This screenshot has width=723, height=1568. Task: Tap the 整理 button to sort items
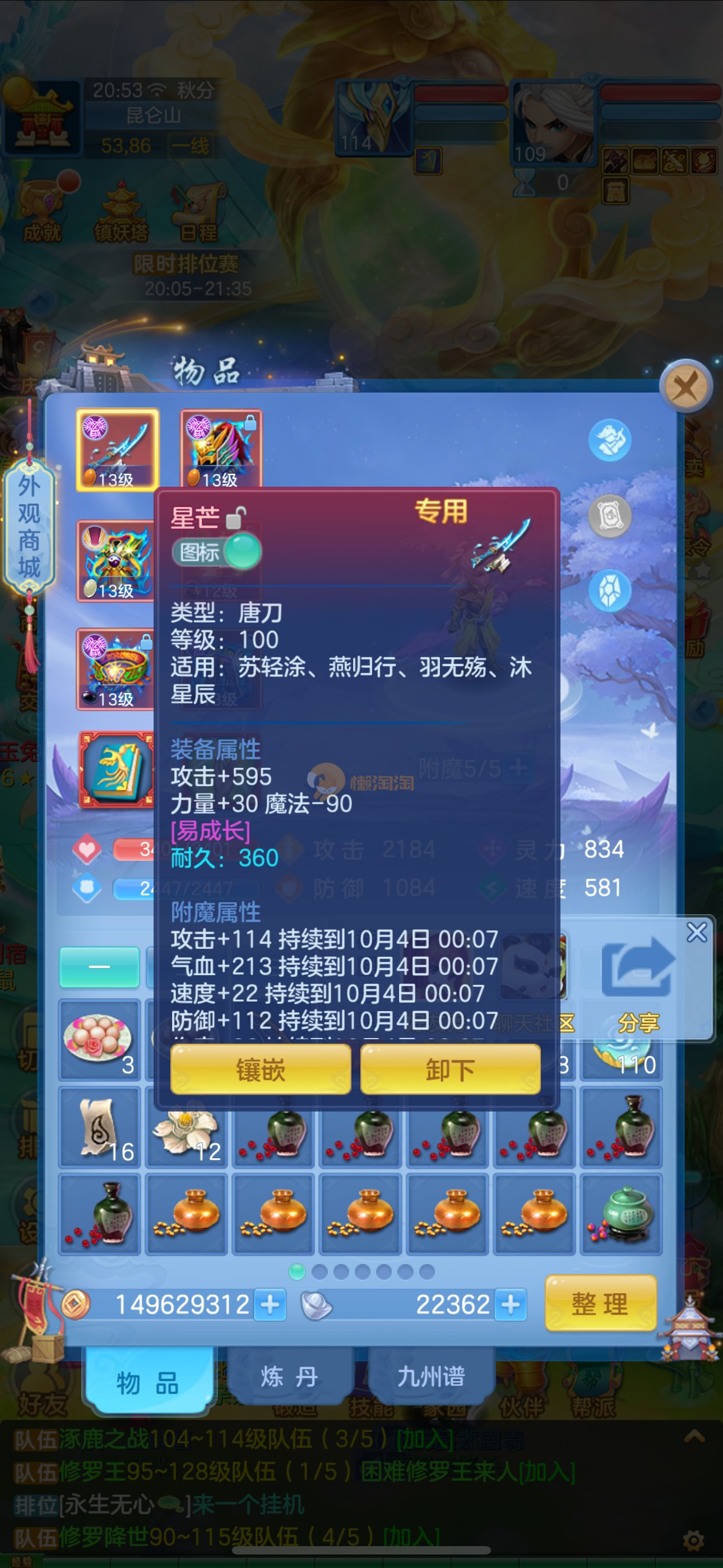pyautogui.click(x=600, y=1303)
